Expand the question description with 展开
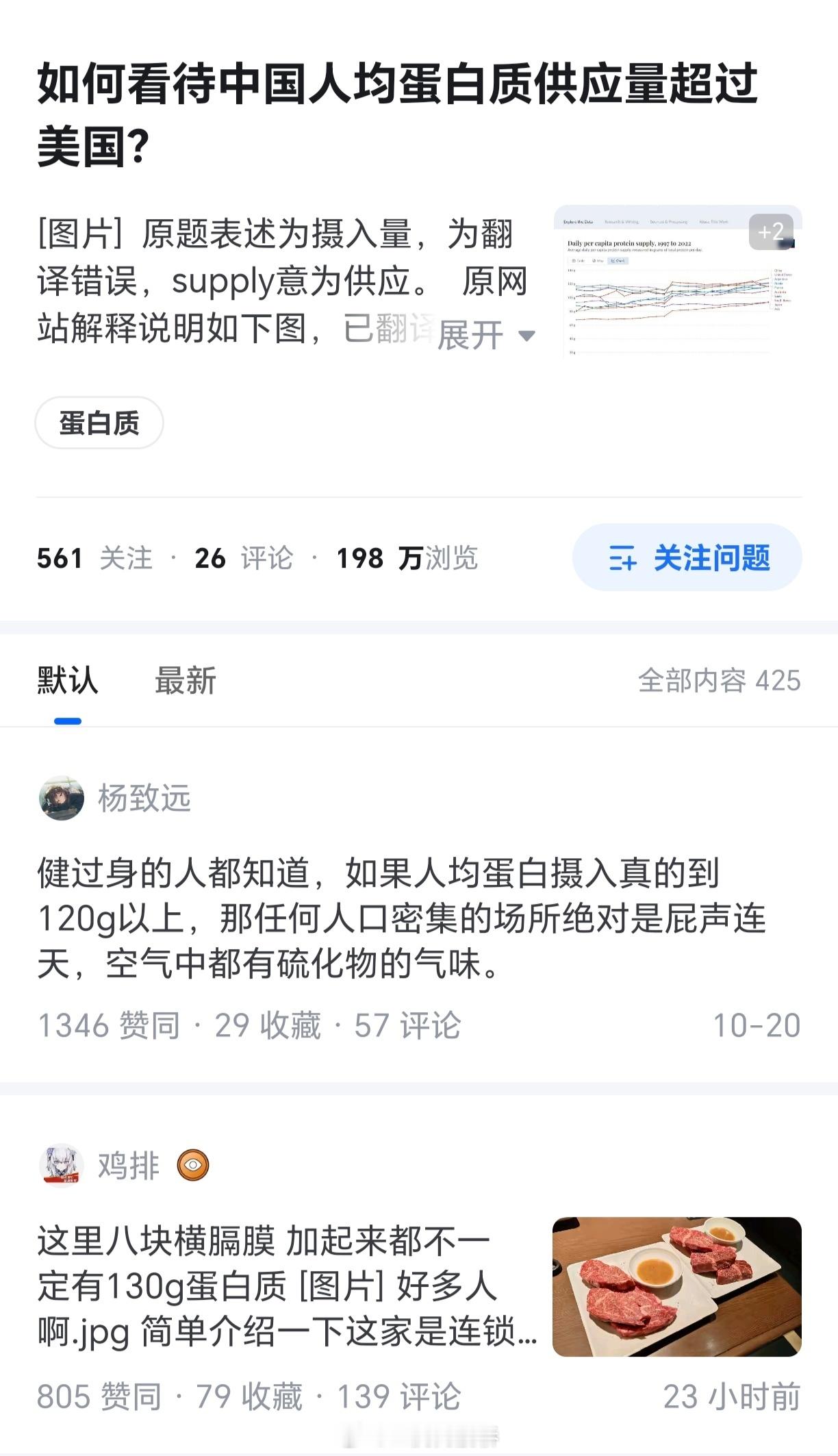Image resolution: width=838 pixels, height=1456 pixels. 486,335
